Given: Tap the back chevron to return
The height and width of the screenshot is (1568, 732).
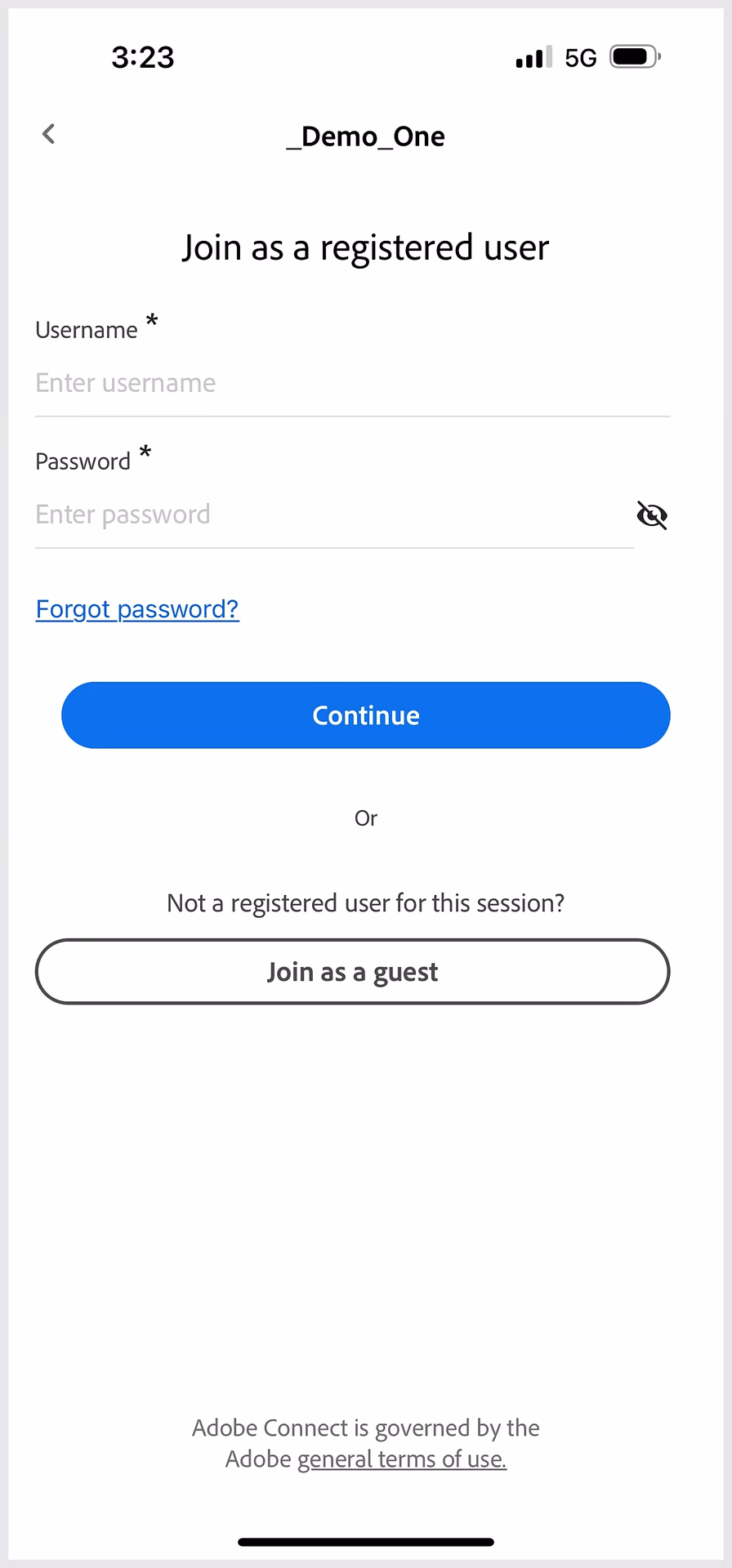Looking at the screenshot, I should [x=48, y=134].
